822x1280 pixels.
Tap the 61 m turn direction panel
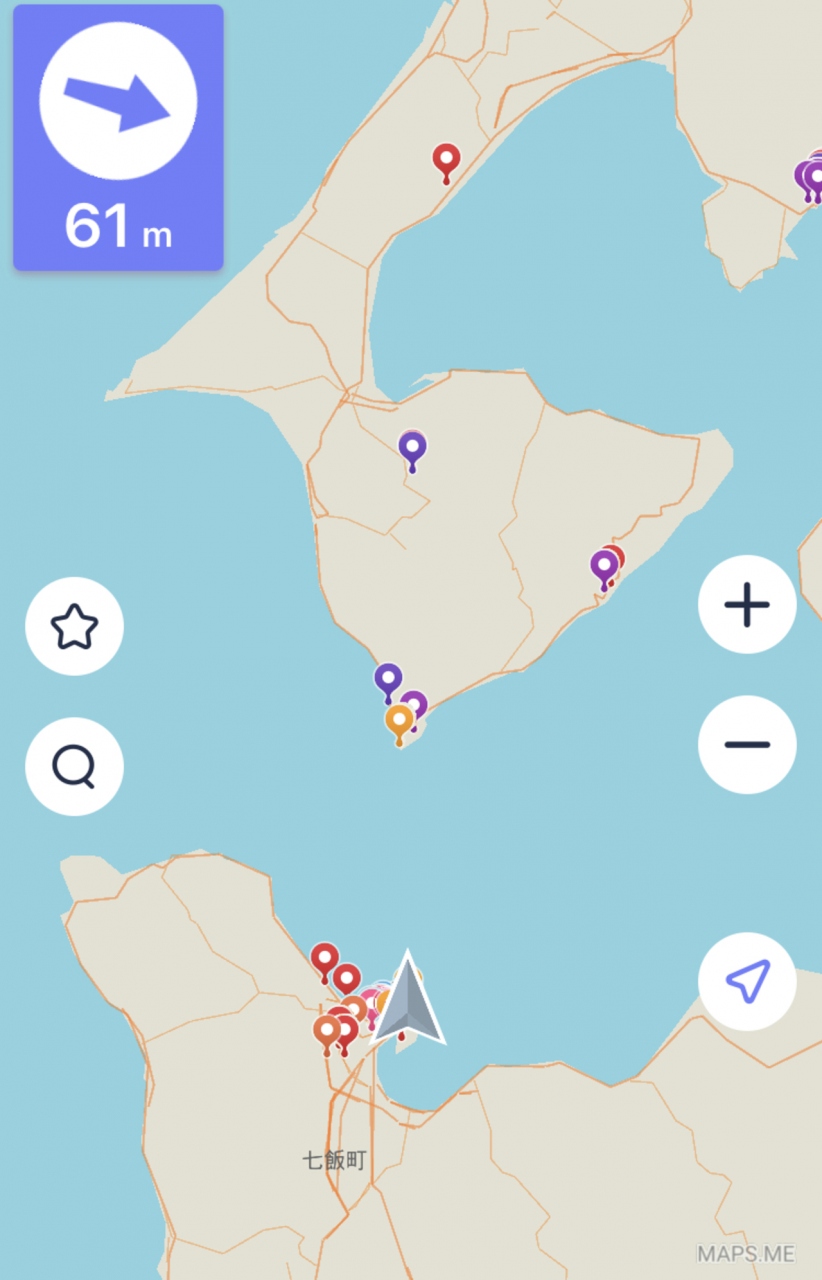point(118,138)
